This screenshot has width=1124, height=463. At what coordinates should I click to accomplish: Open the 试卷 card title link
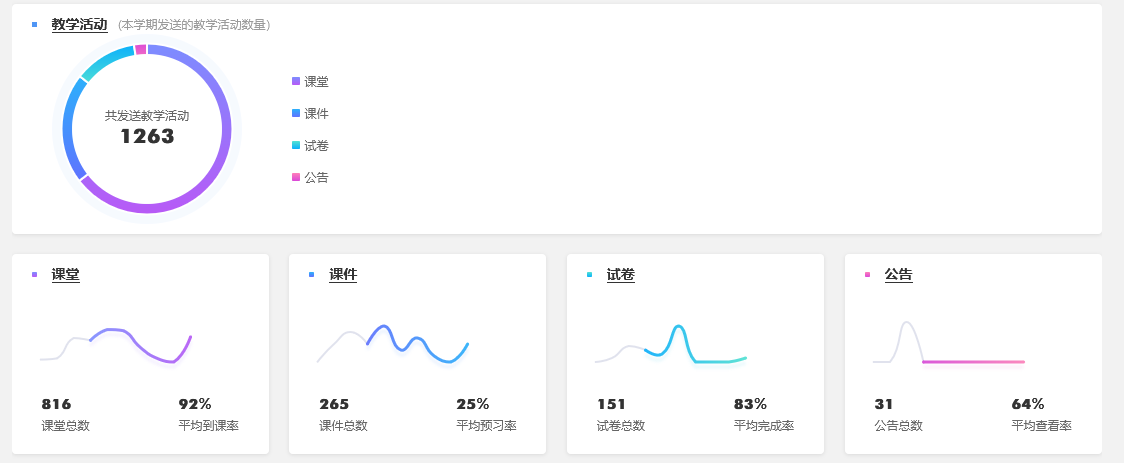coord(620,274)
